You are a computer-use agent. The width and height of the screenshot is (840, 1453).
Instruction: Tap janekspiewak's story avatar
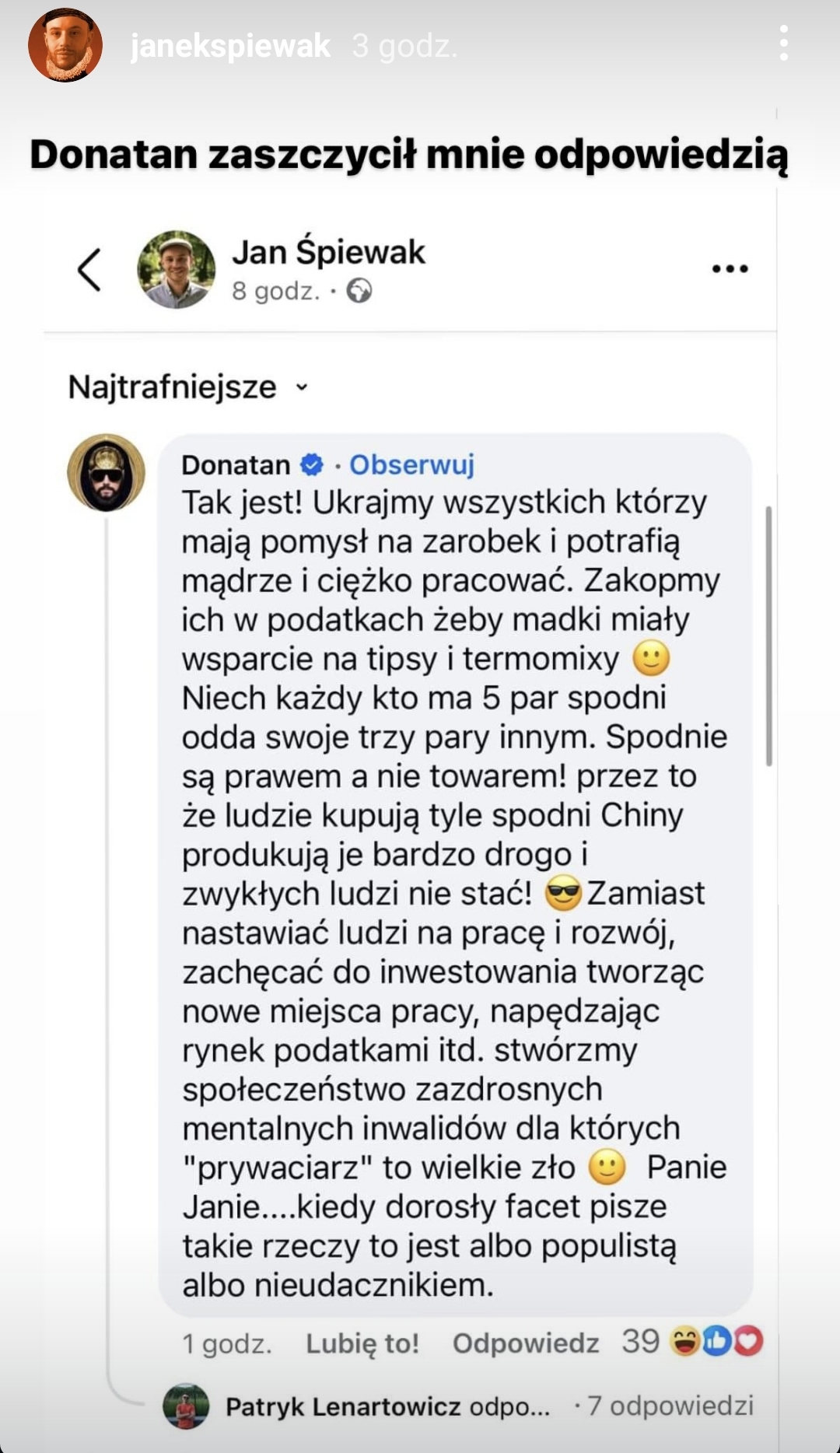65,44
